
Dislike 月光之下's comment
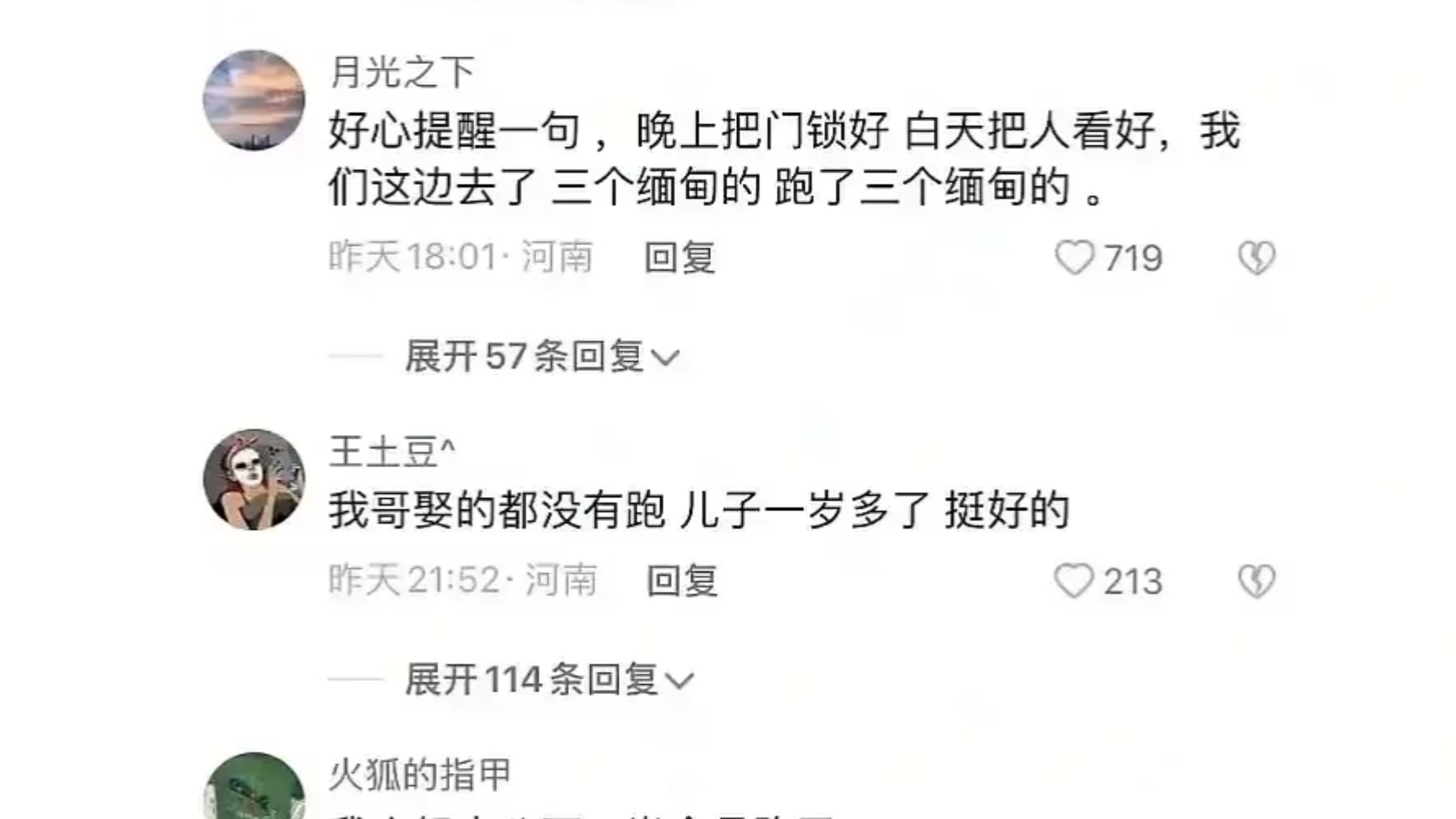[1256, 258]
